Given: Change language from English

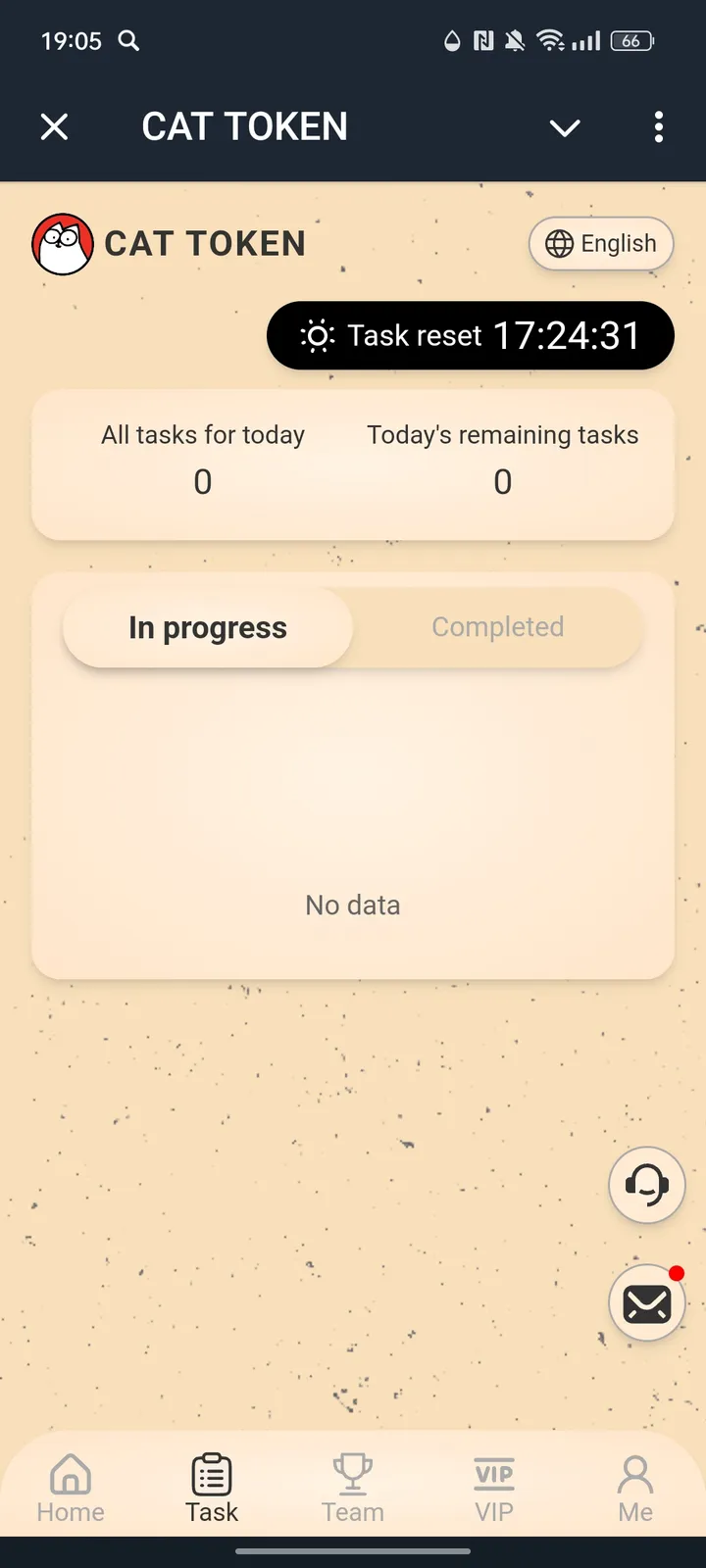Looking at the screenshot, I should 601,243.
